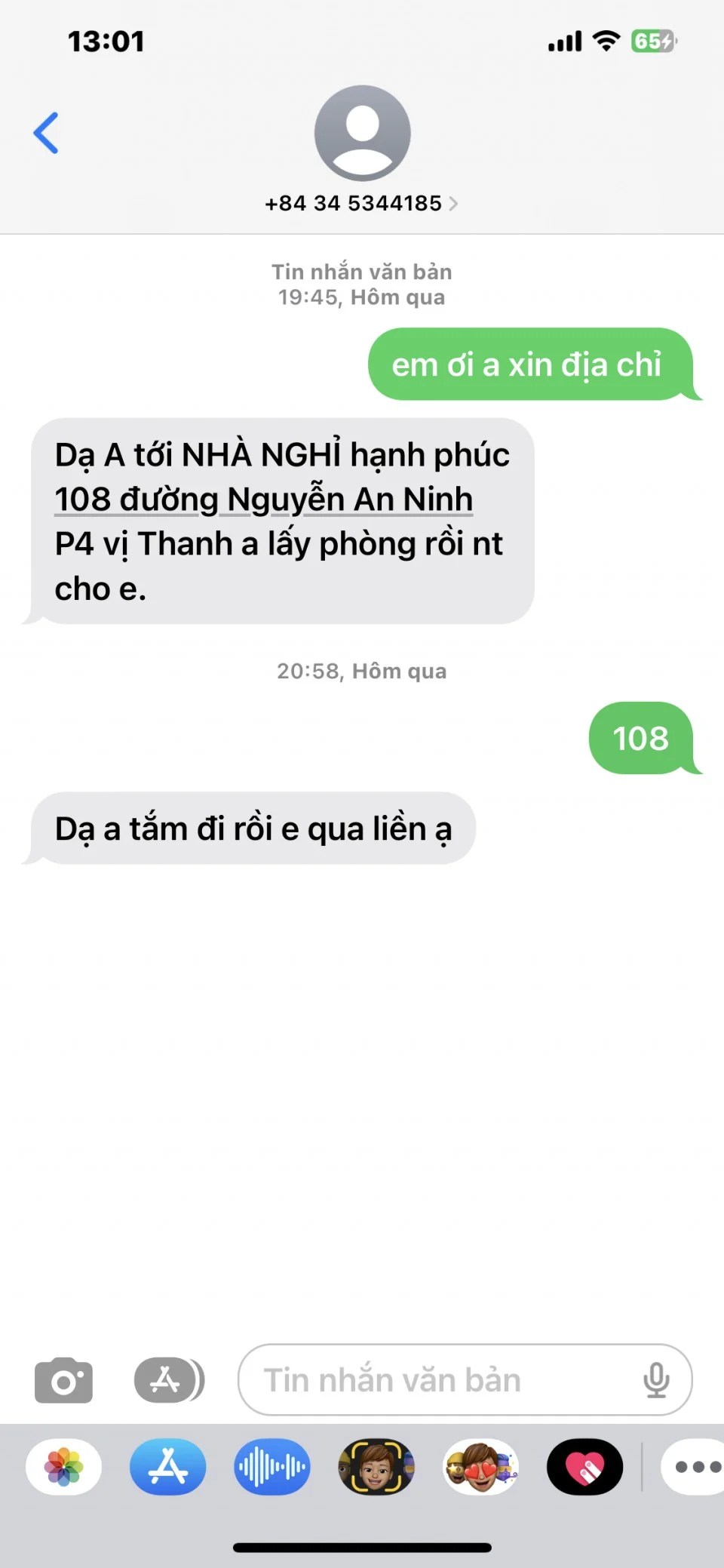
Task: Start dictation with the microphone icon
Action: click(656, 1380)
